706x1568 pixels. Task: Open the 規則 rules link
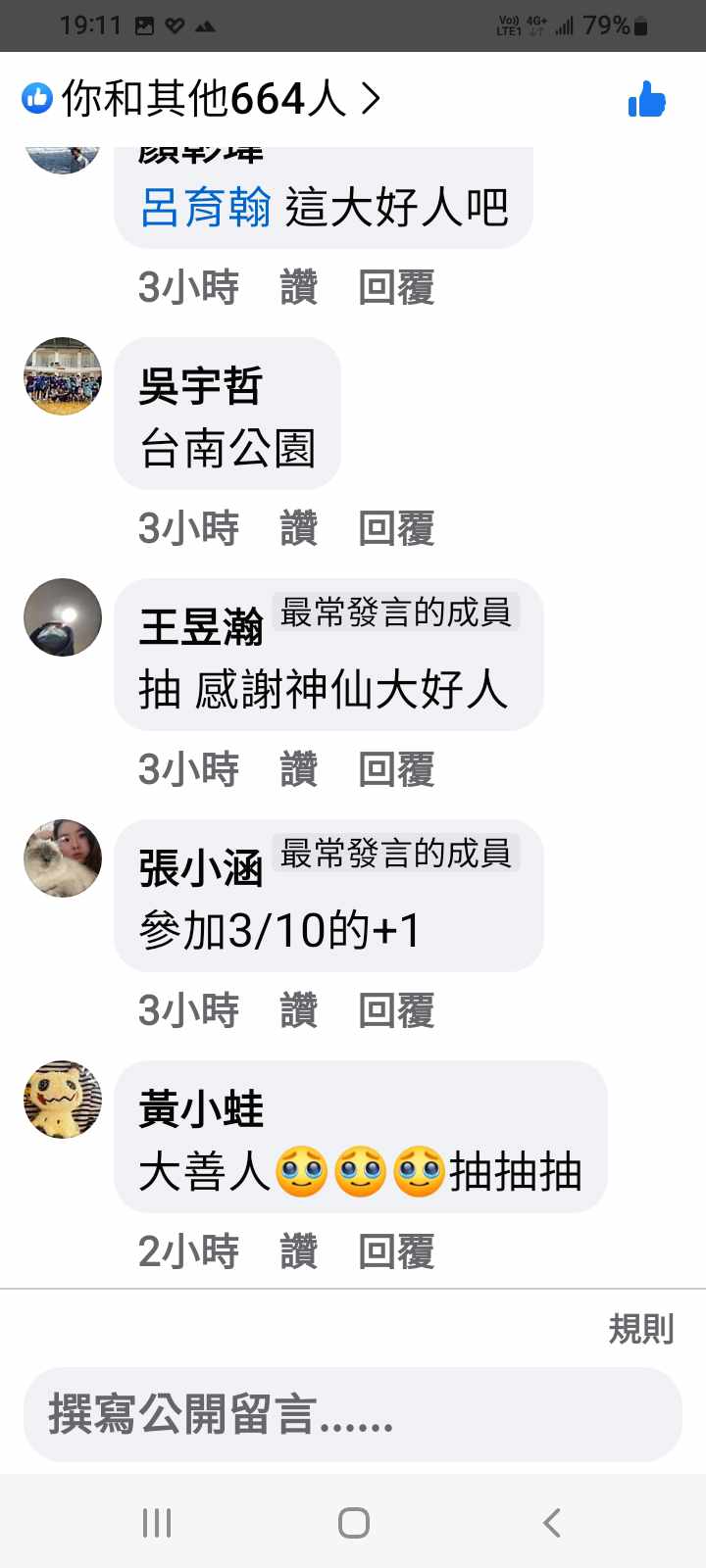tap(641, 1329)
